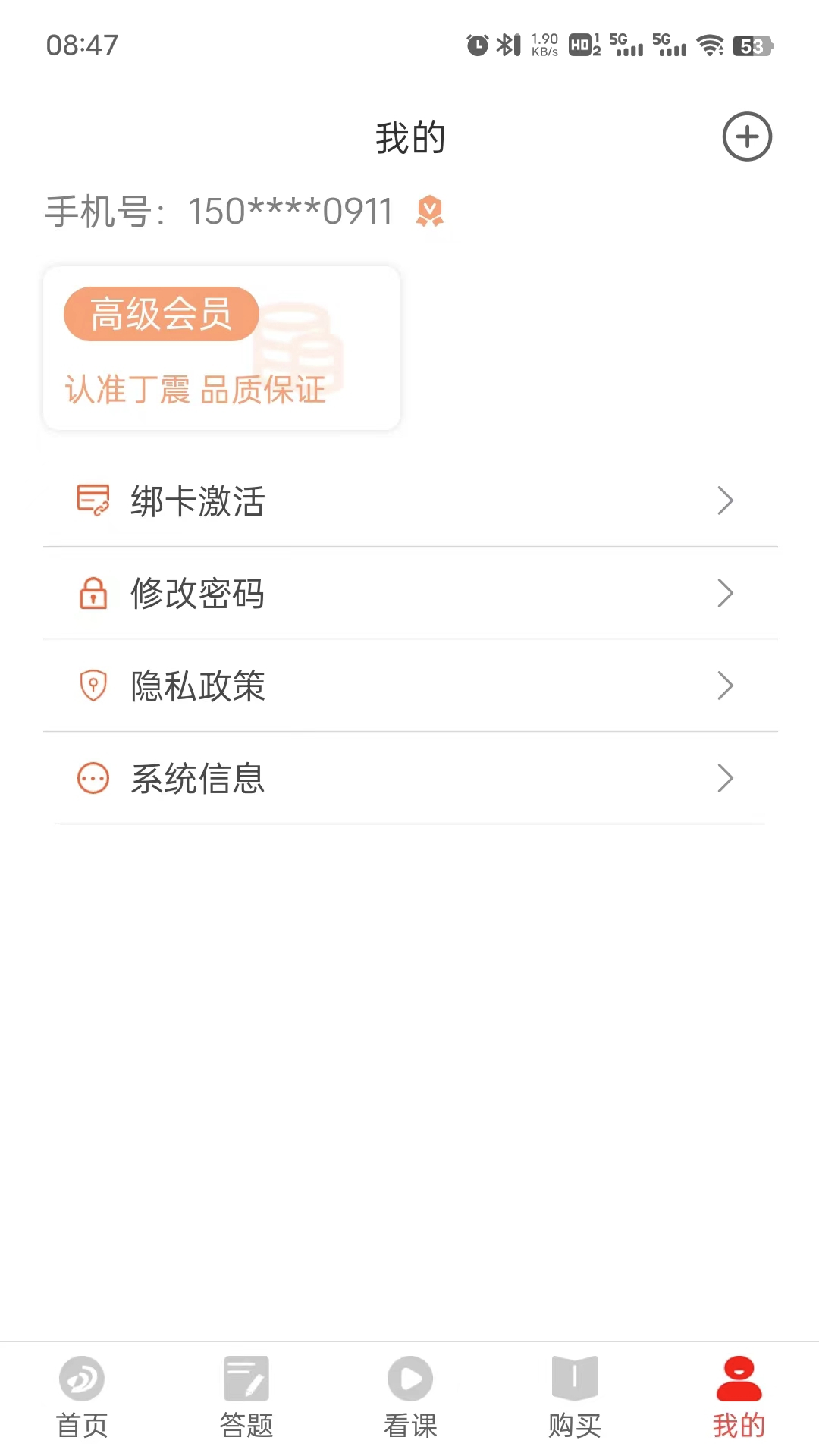Image resolution: width=819 pixels, height=1456 pixels.
Task: Tap the Wi-Fi indicator in the status bar
Action: click(x=710, y=44)
